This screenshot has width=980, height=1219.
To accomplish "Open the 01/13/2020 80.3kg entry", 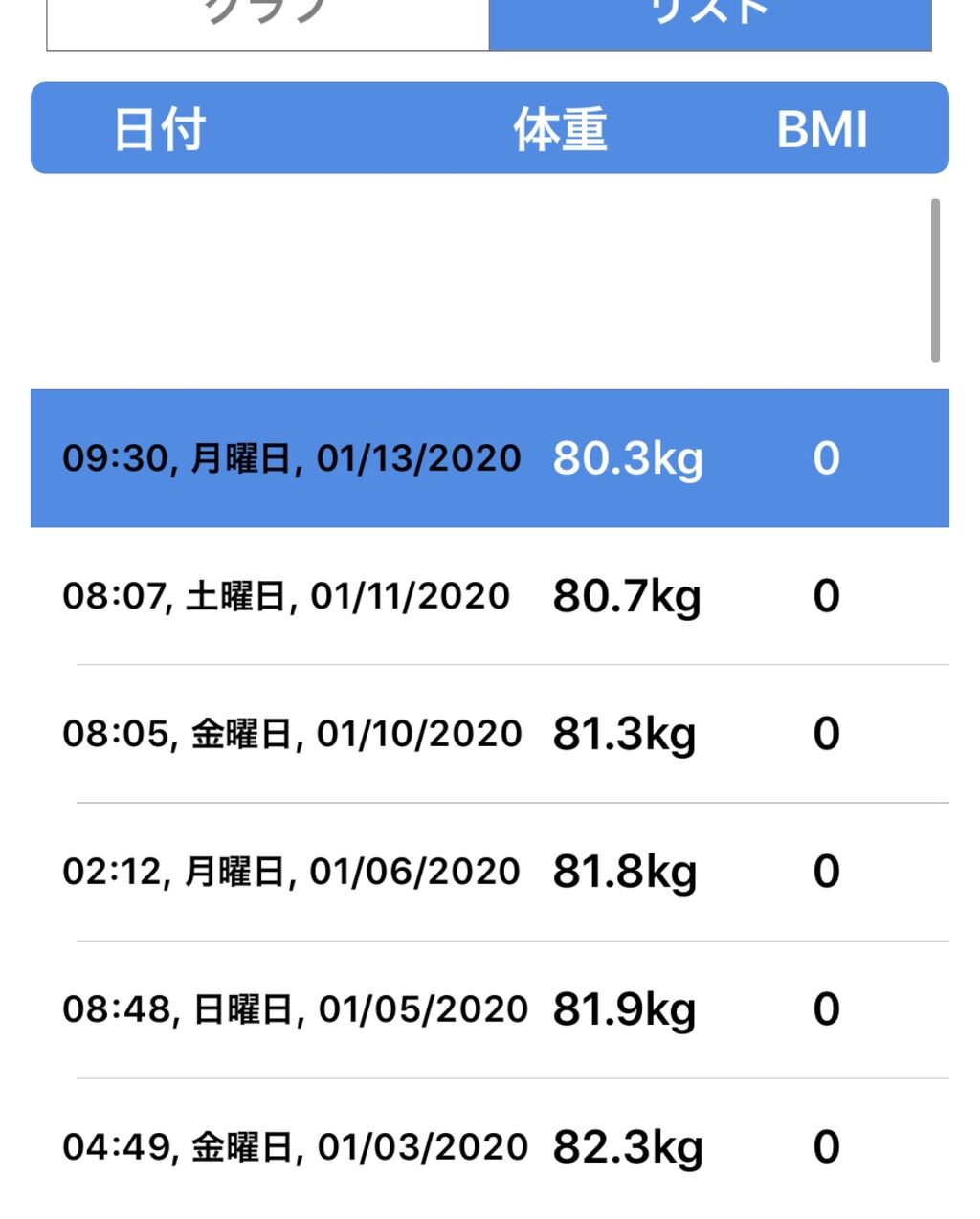I will click(x=489, y=458).
